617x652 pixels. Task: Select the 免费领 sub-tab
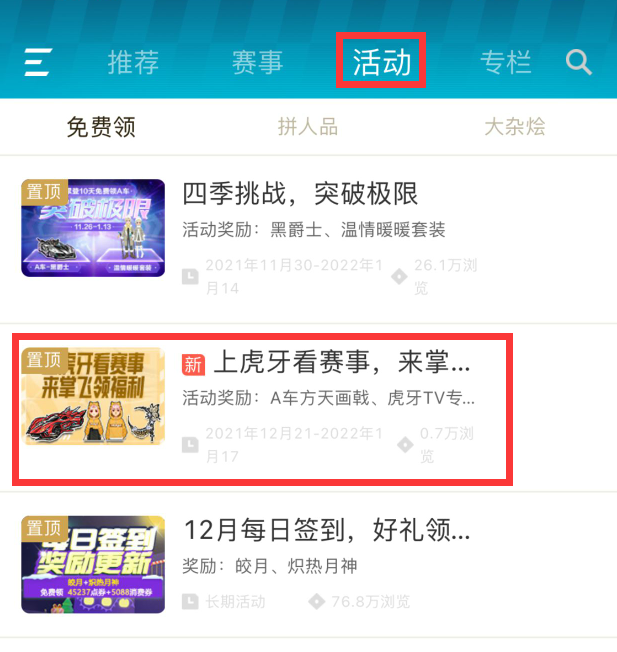tap(101, 127)
